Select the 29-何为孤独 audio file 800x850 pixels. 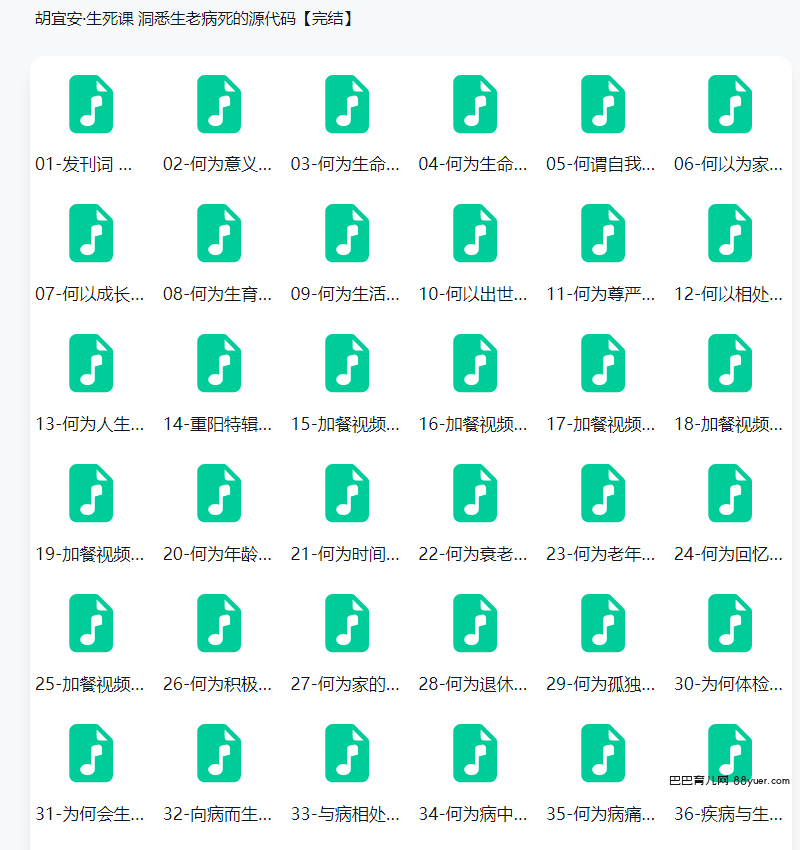(602, 624)
